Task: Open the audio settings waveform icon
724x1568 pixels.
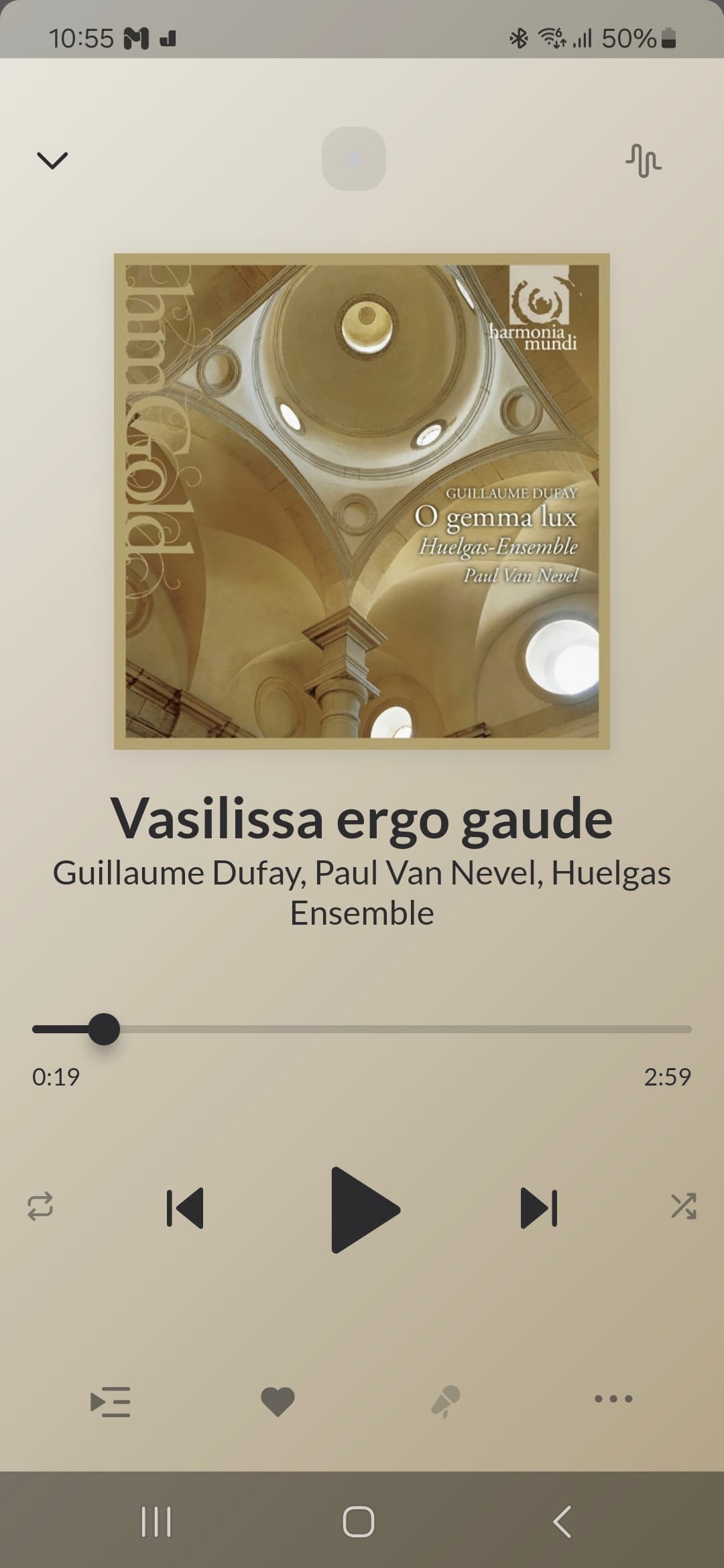Action: [x=643, y=161]
